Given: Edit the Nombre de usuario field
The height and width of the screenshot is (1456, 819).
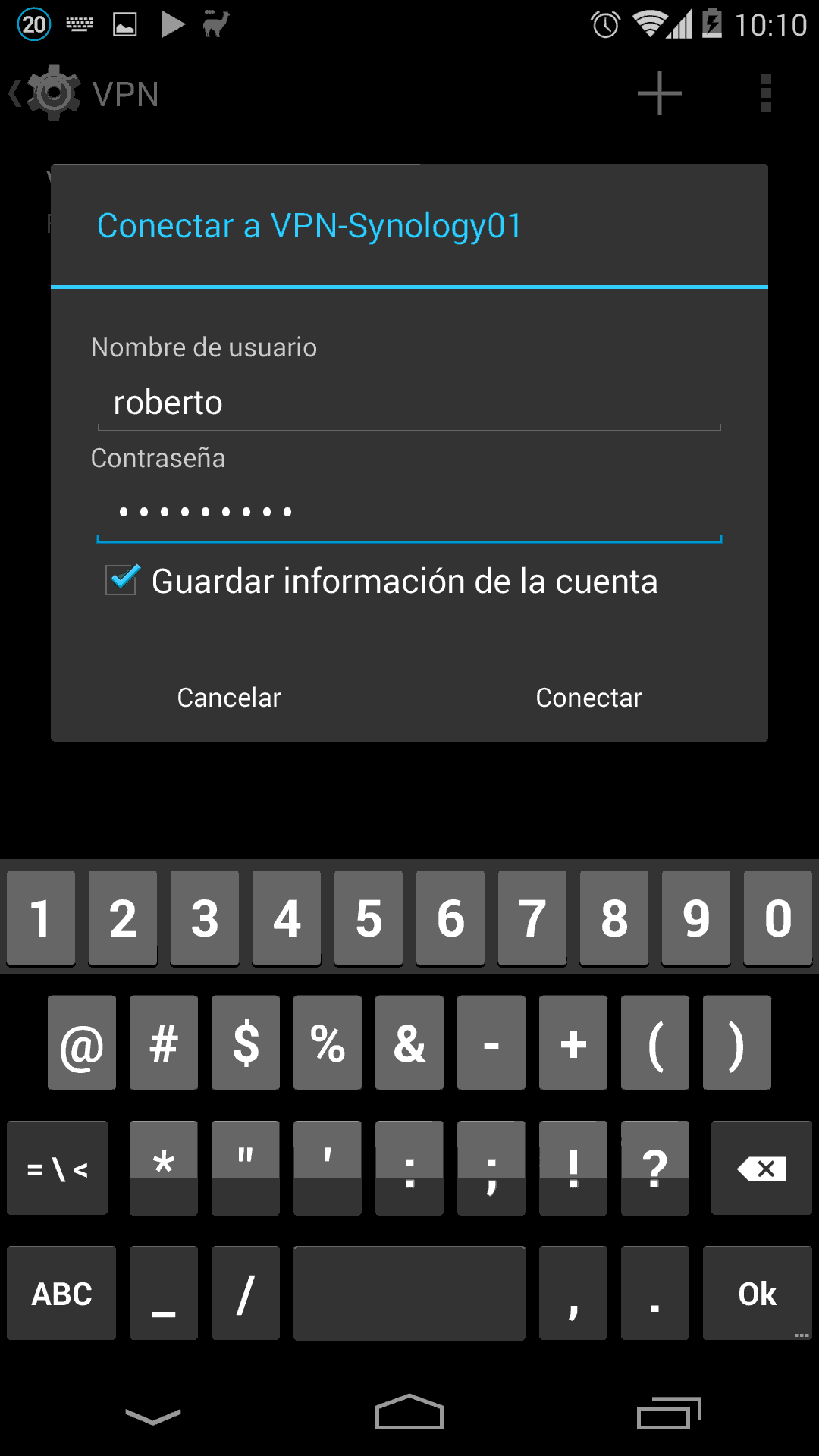Looking at the screenshot, I should tap(409, 403).
